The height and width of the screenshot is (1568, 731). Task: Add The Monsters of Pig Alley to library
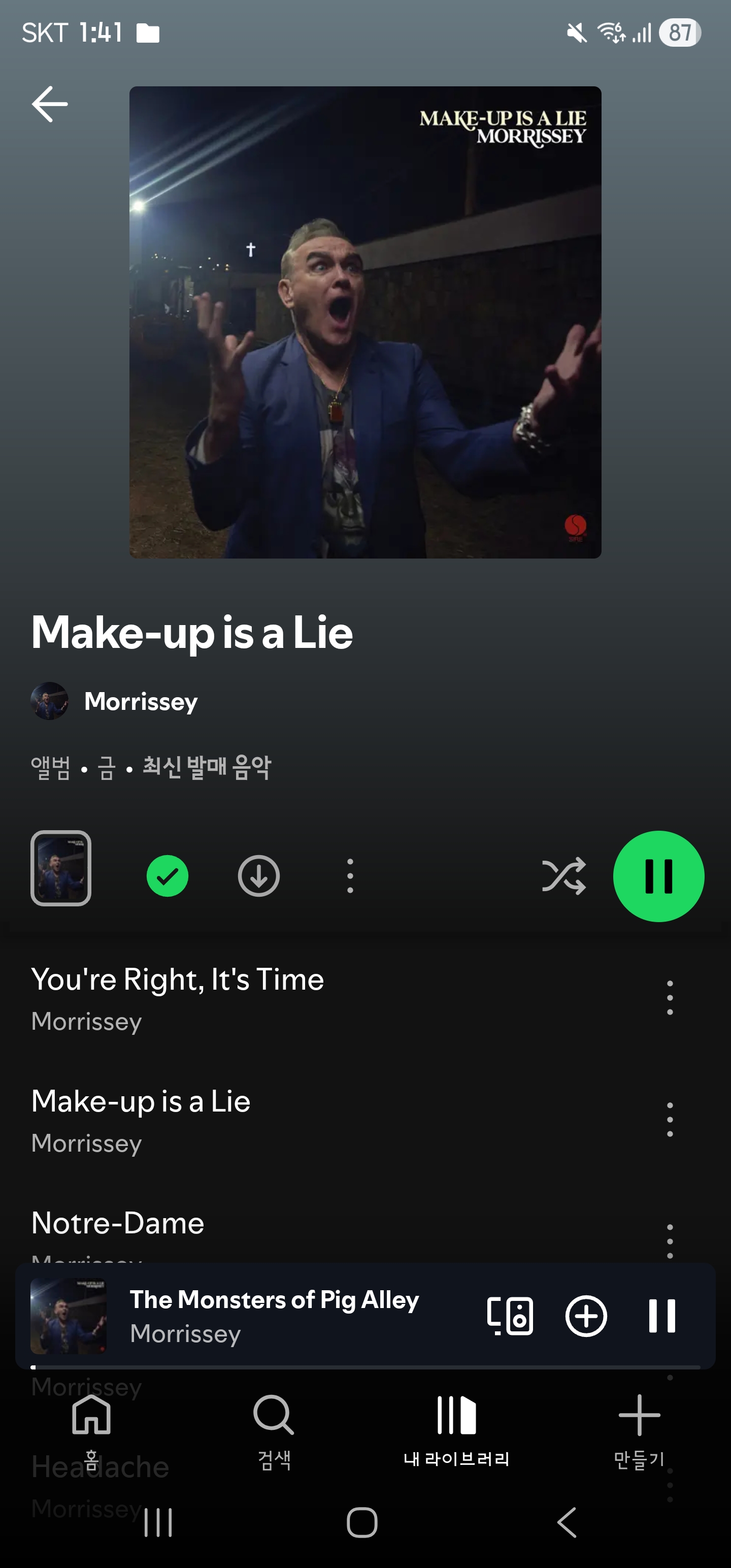point(586,1316)
